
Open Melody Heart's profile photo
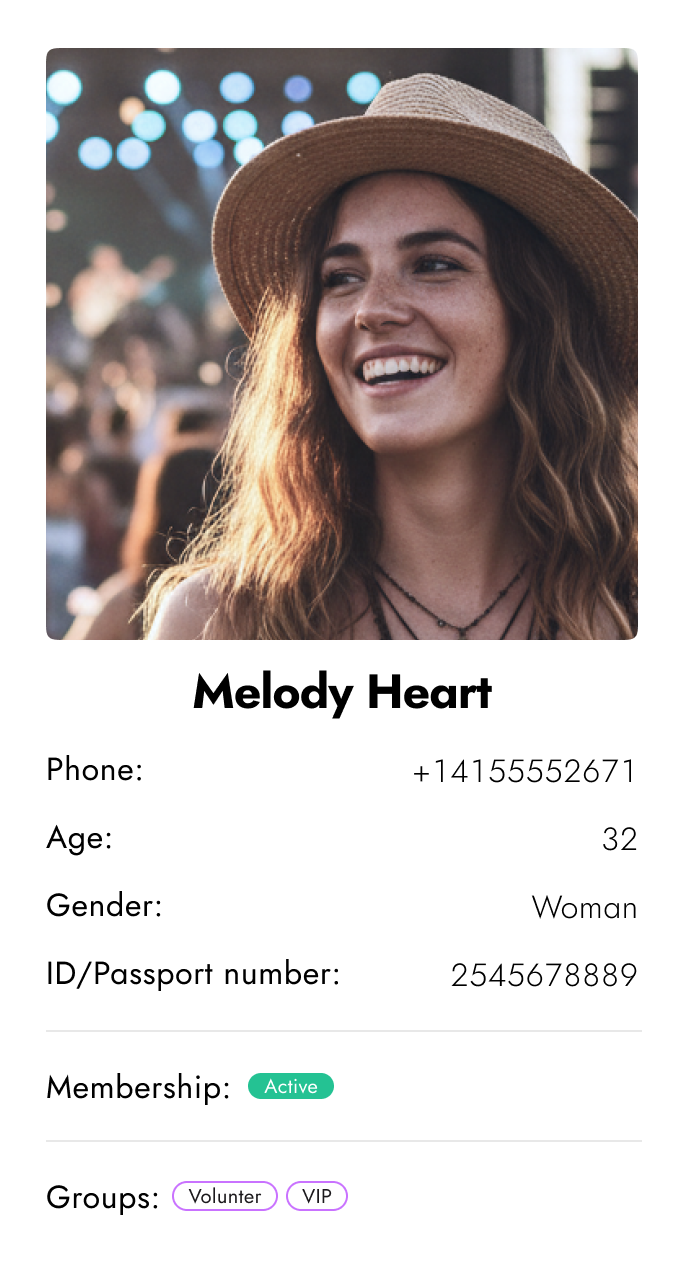pyautogui.click(x=342, y=344)
